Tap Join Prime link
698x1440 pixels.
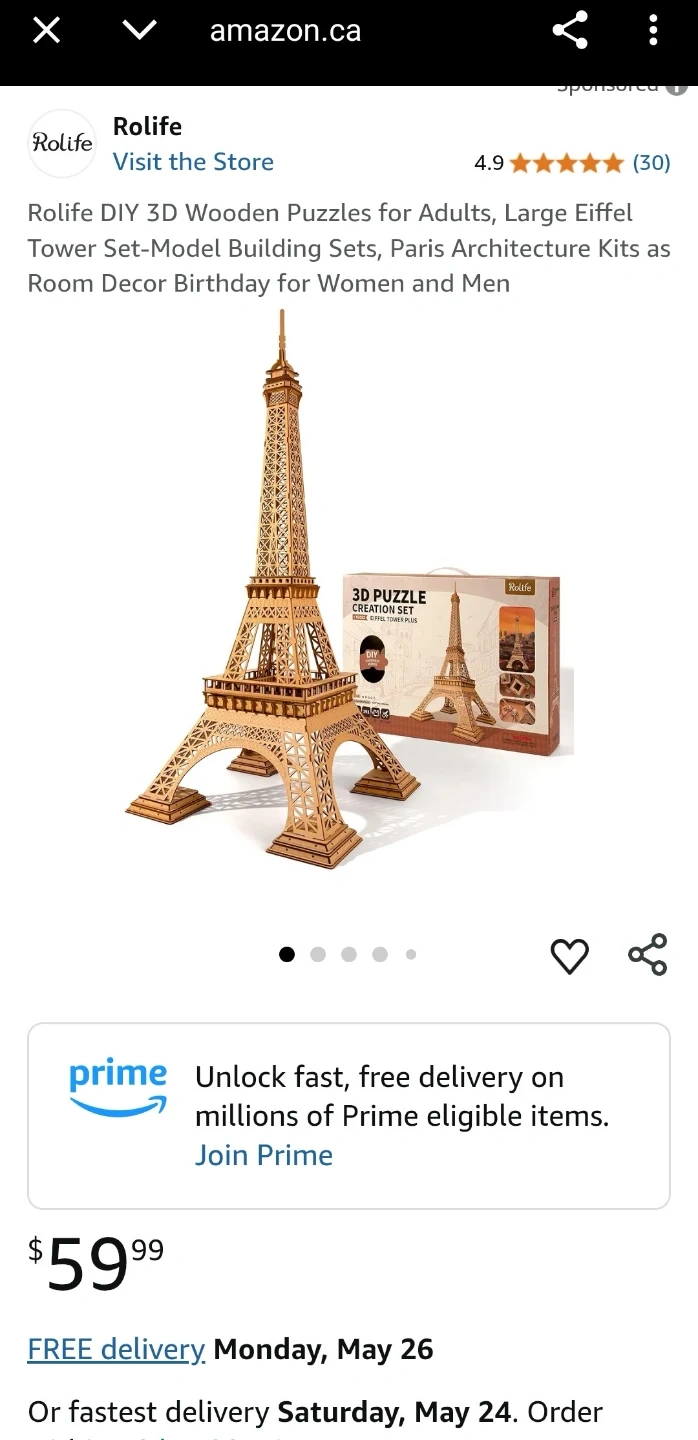[264, 1155]
